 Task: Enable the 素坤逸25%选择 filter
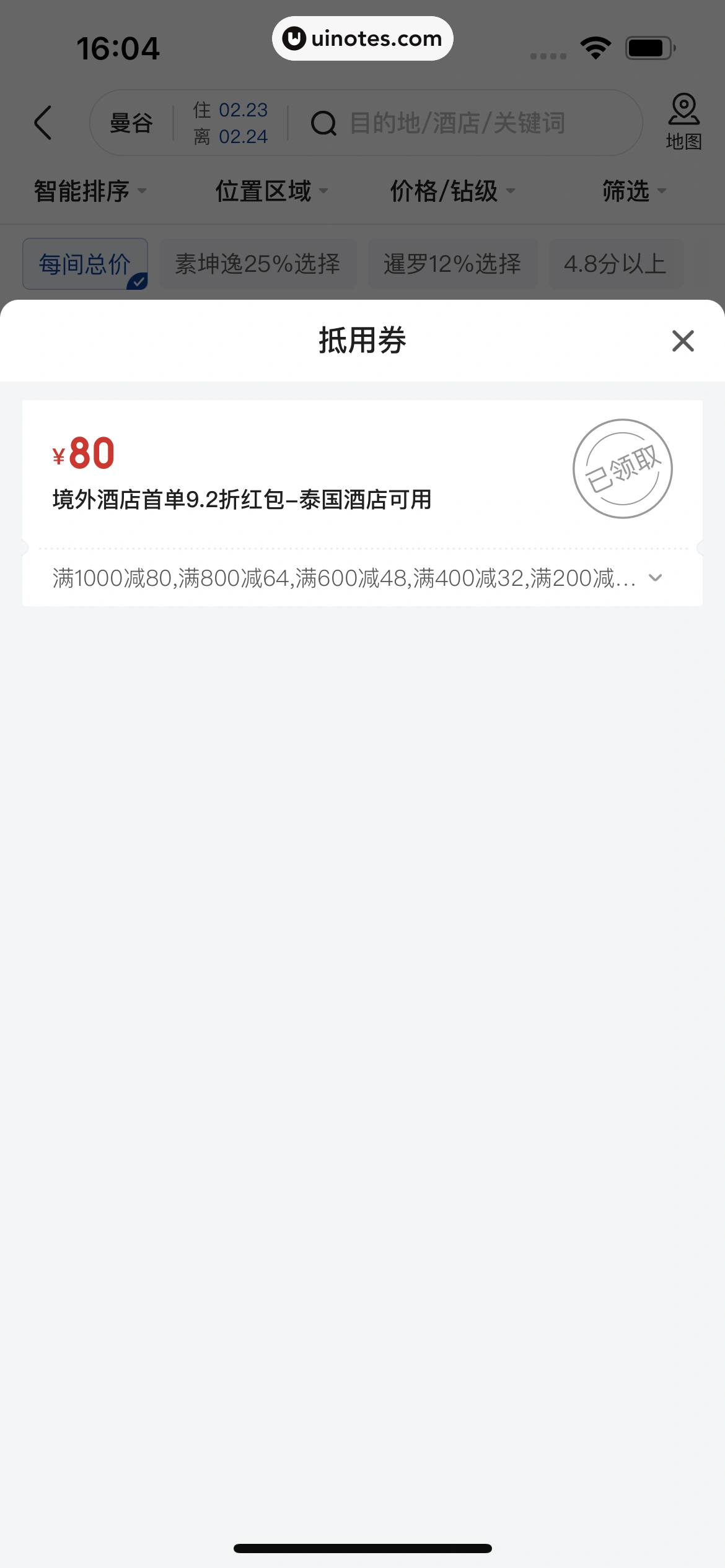[257, 264]
